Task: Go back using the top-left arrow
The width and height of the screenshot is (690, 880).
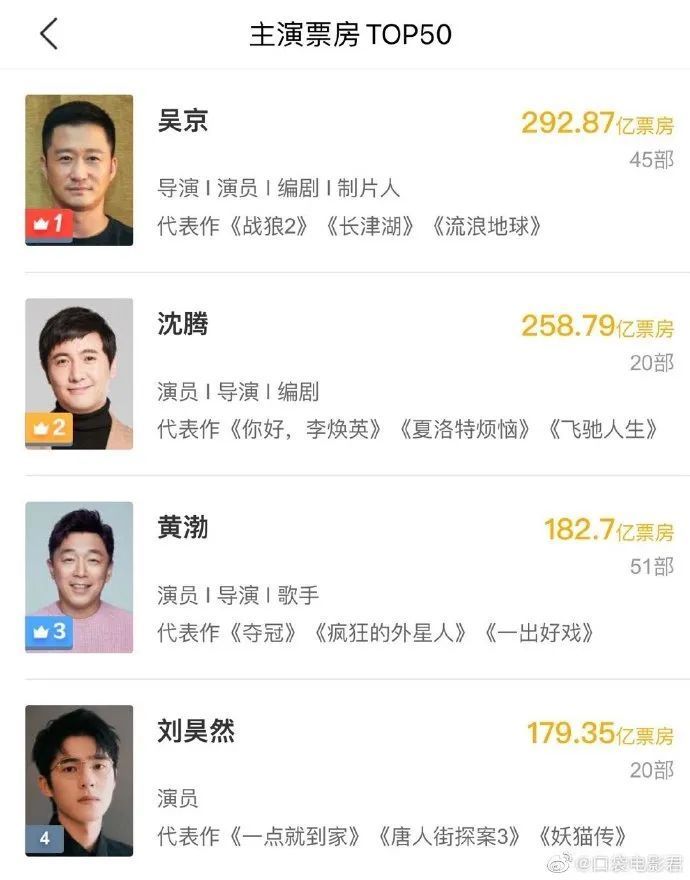Action: click(x=49, y=34)
